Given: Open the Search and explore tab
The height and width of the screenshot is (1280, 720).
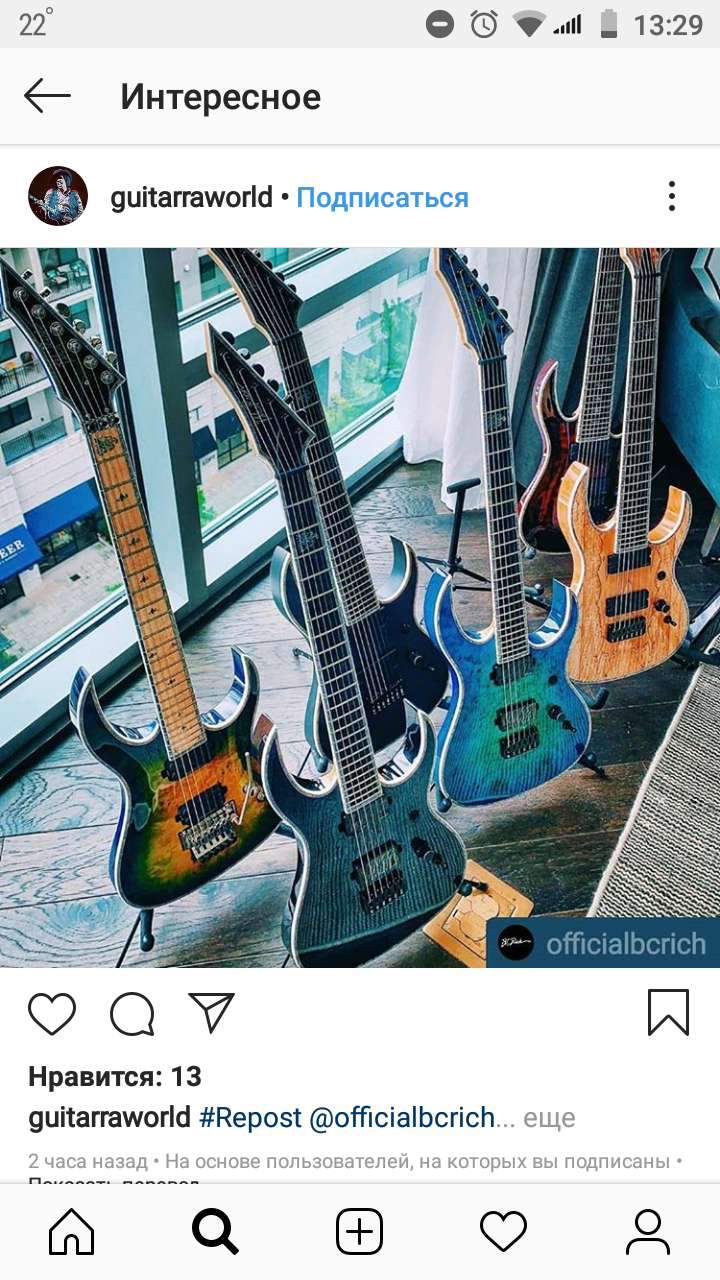Looking at the screenshot, I should 215,1231.
